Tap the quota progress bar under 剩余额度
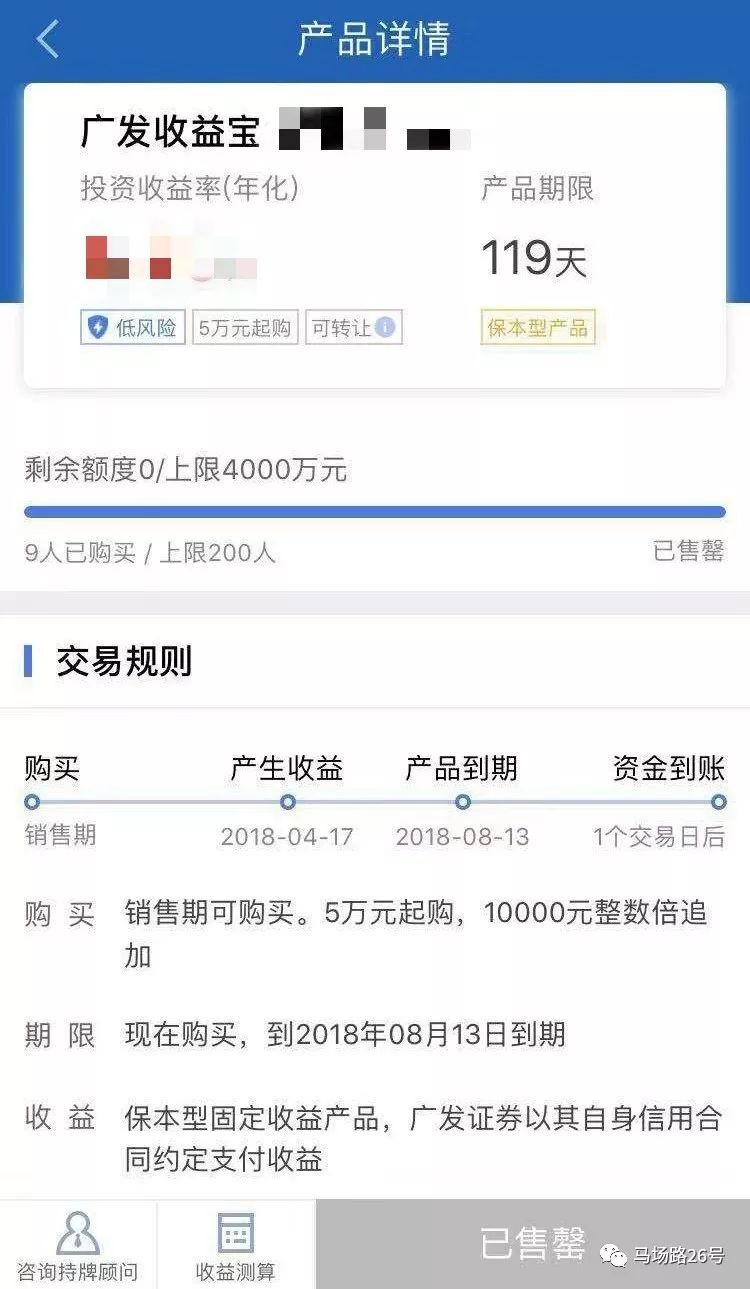Image resolution: width=750 pixels, height=1289 pixels. (x=375, y=510)
